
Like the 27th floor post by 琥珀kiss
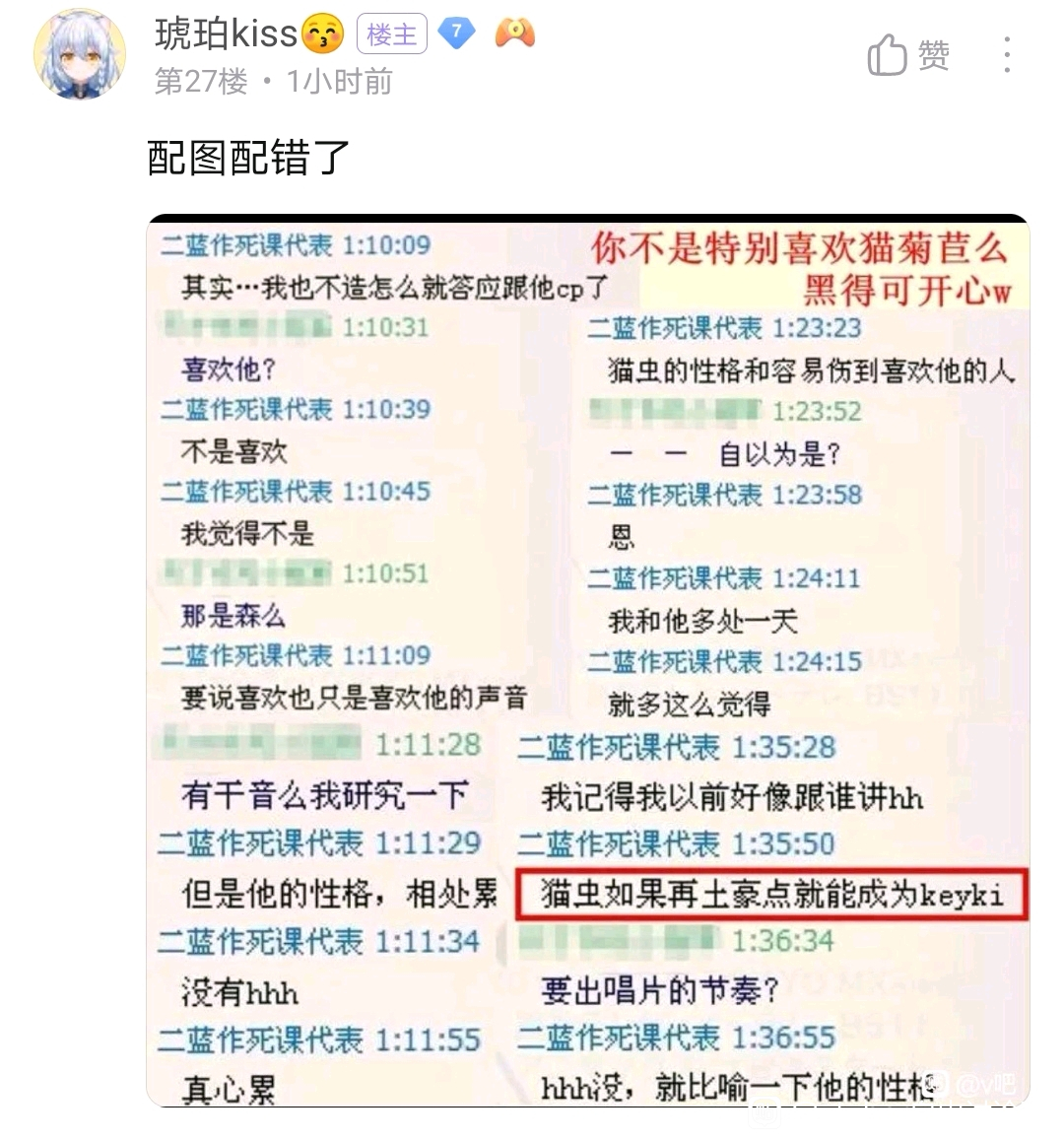click(x=907, y=55)
